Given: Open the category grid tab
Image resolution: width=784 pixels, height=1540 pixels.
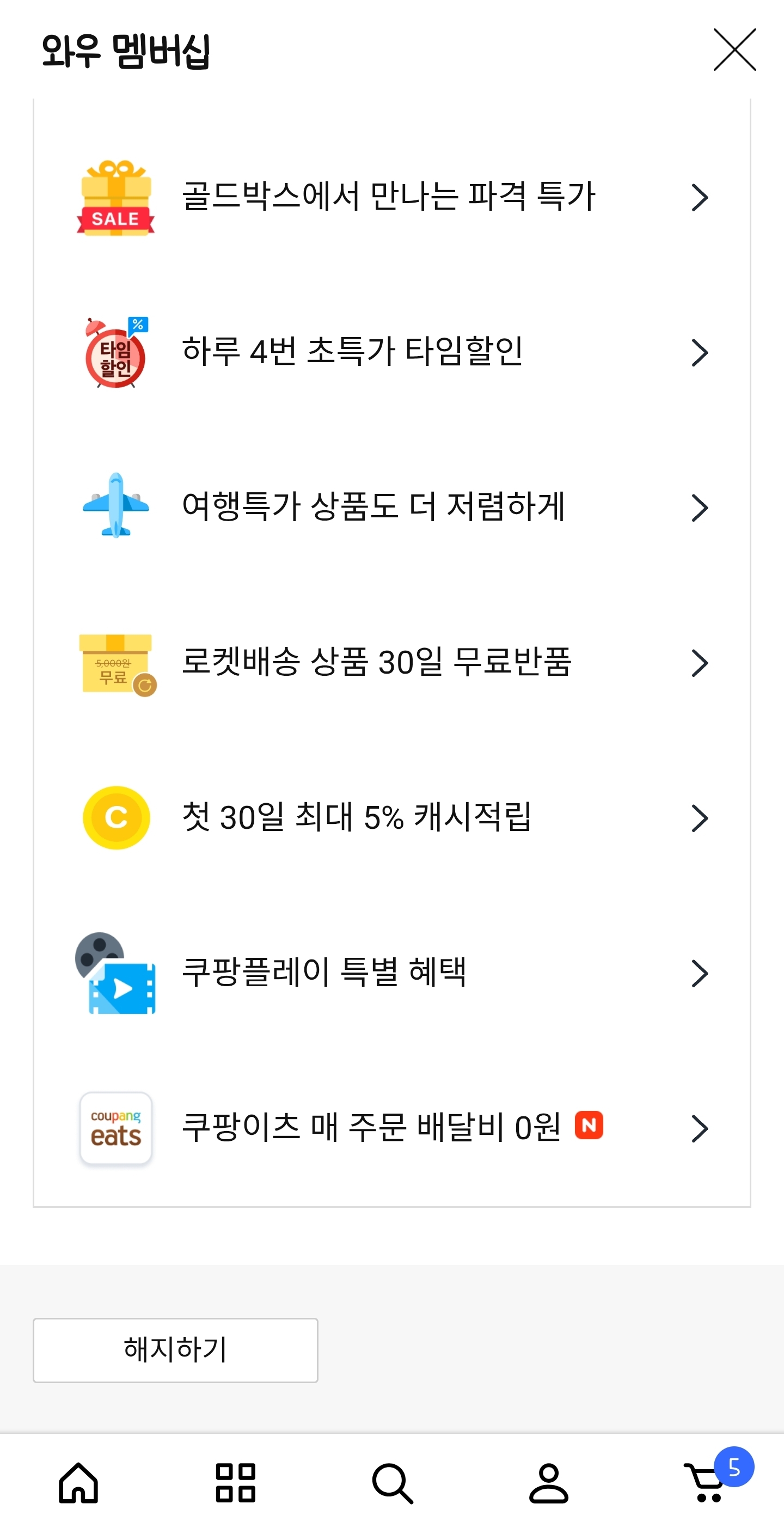Looking at the screenshot, I should pos(235,1483).
